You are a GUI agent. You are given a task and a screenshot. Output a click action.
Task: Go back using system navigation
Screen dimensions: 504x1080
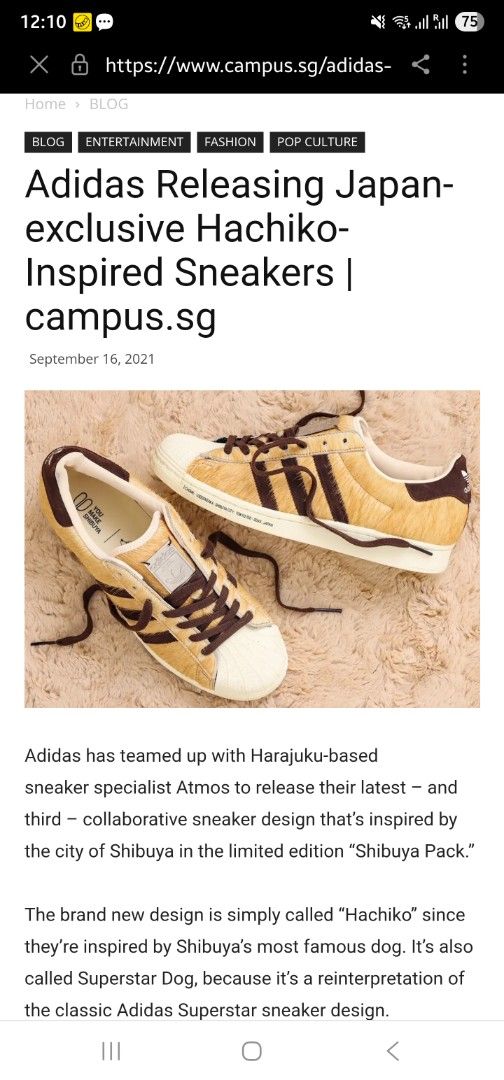click(x=392, y=1050)
